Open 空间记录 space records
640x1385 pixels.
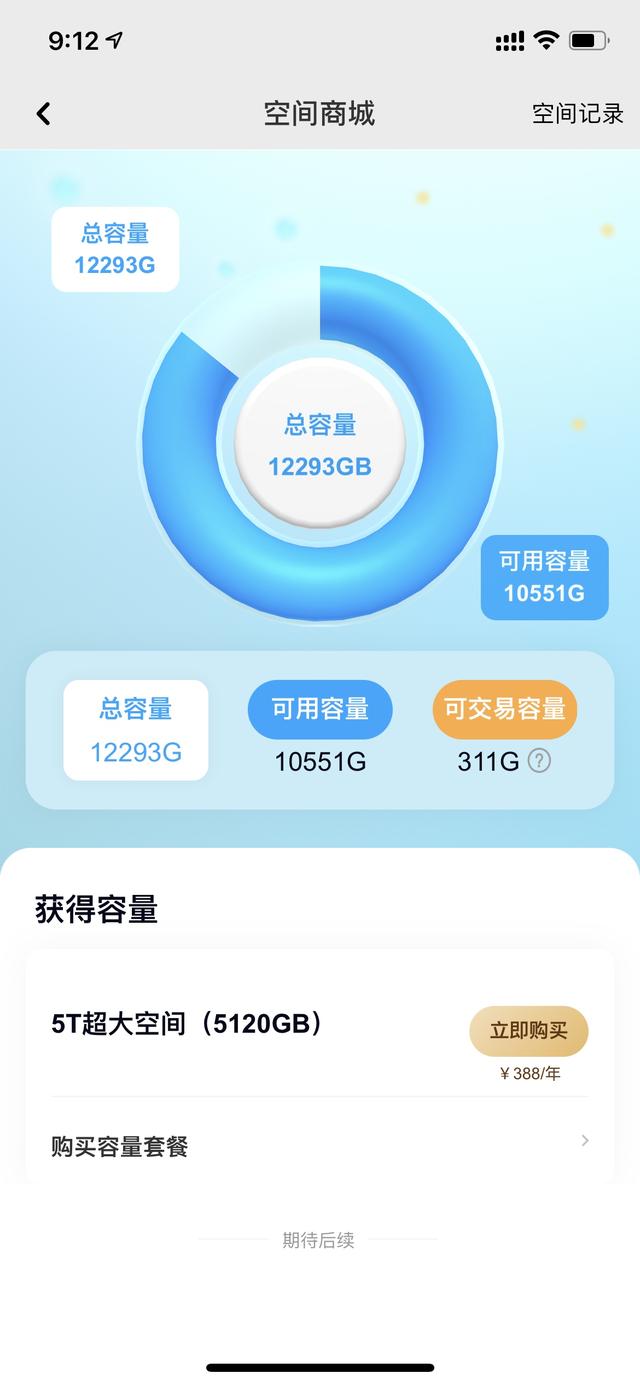tap(577, 114)
